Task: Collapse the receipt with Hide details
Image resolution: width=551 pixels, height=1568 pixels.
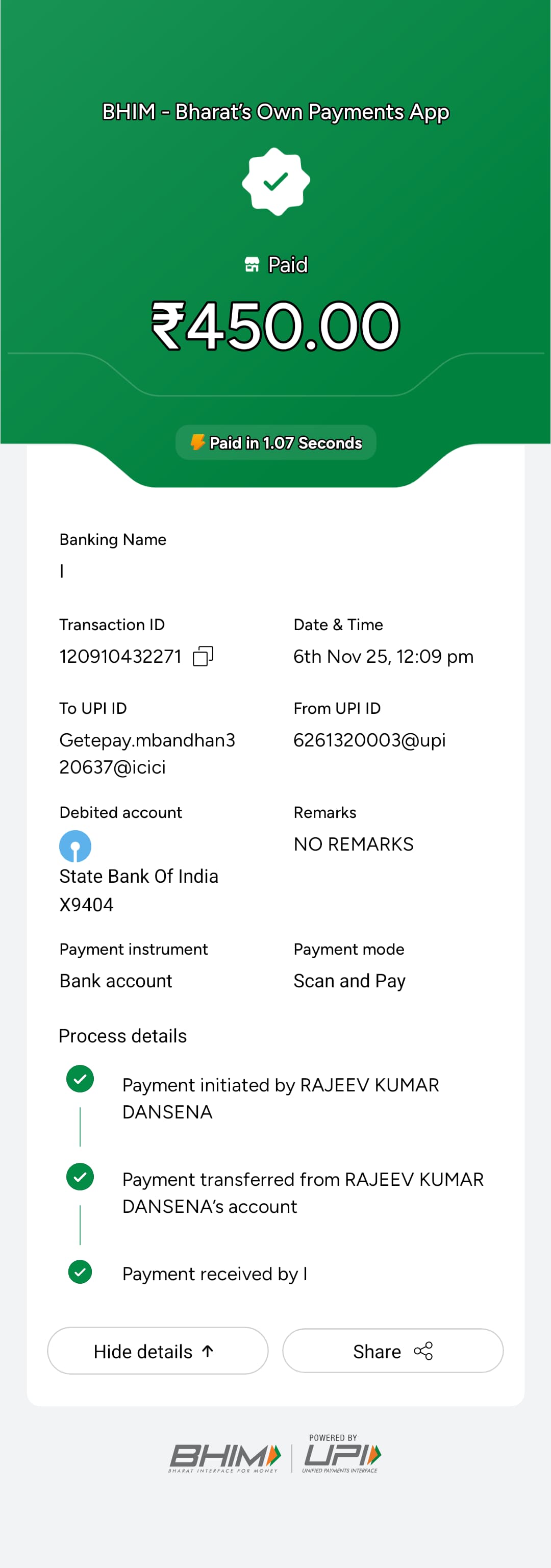Action: 158,1351
